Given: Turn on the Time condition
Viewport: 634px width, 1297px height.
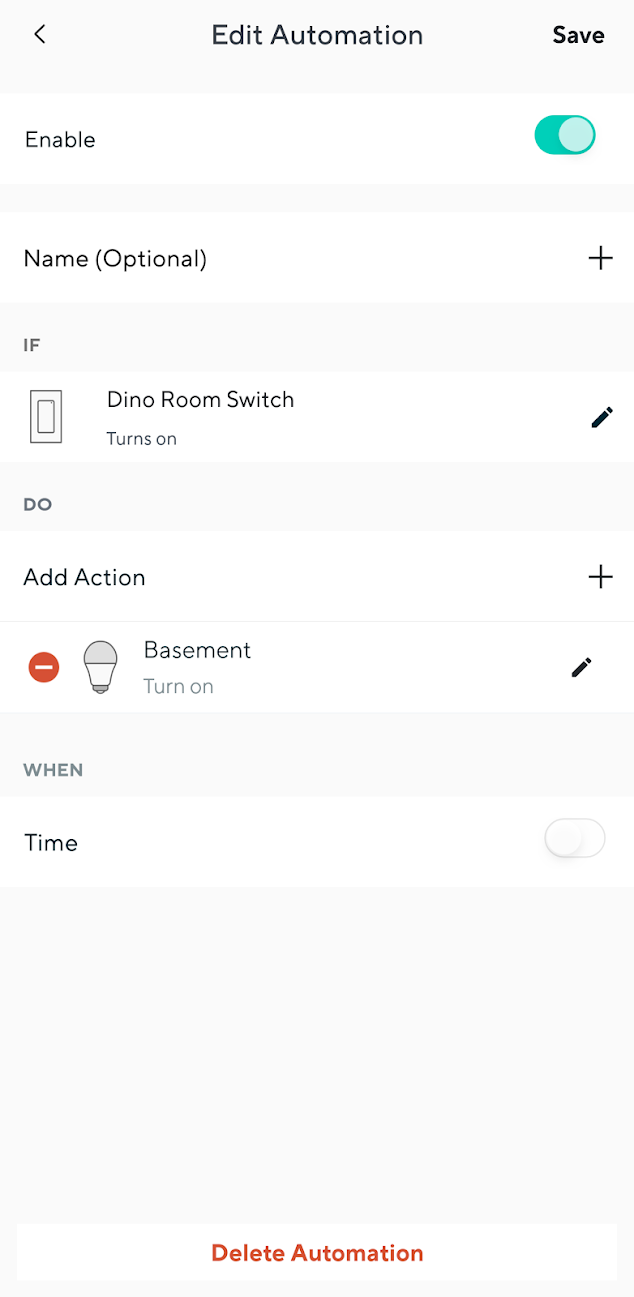Looking at the screenshot, I should pos(575,839).
